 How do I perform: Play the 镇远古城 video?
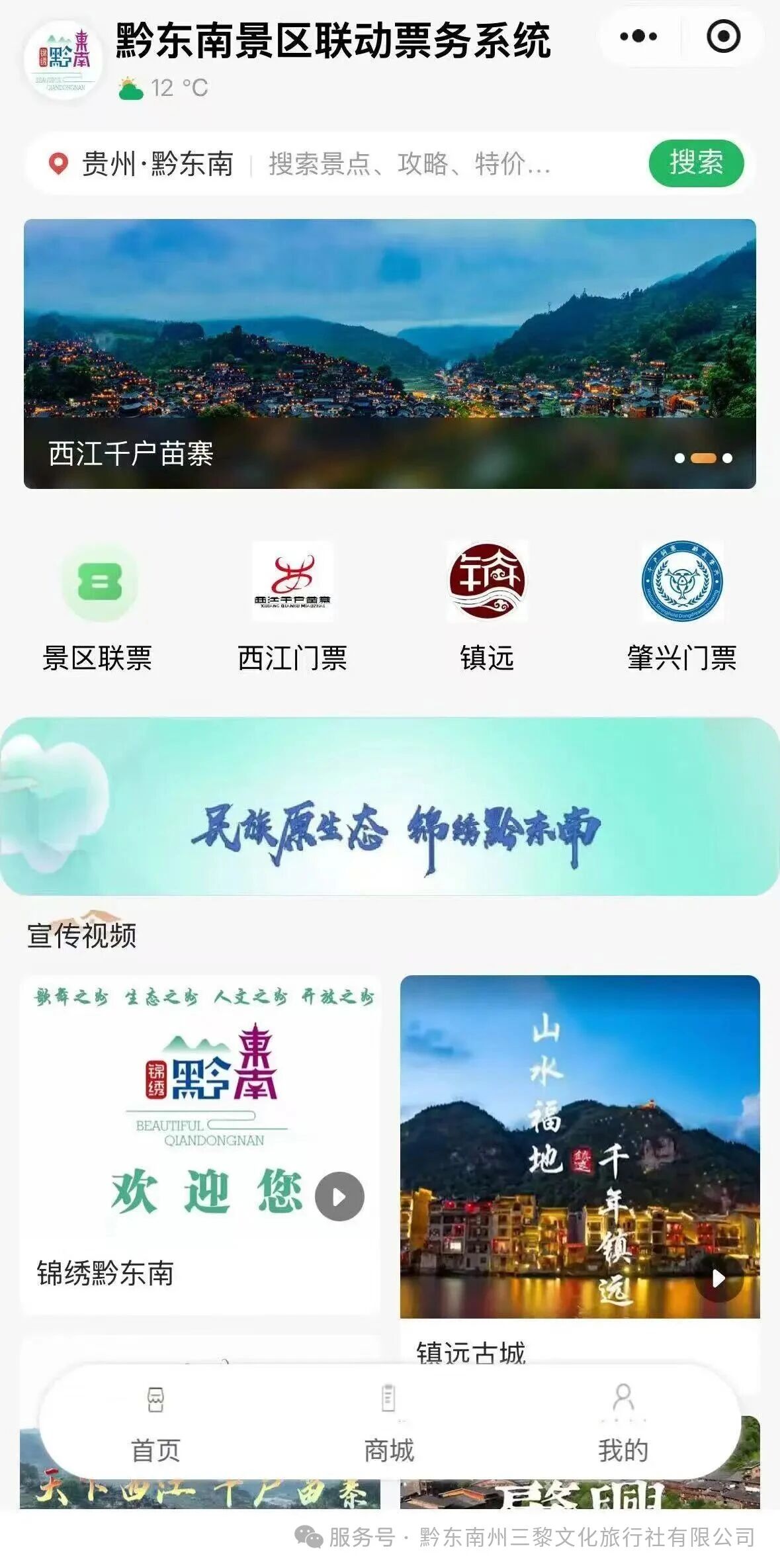718,1278
